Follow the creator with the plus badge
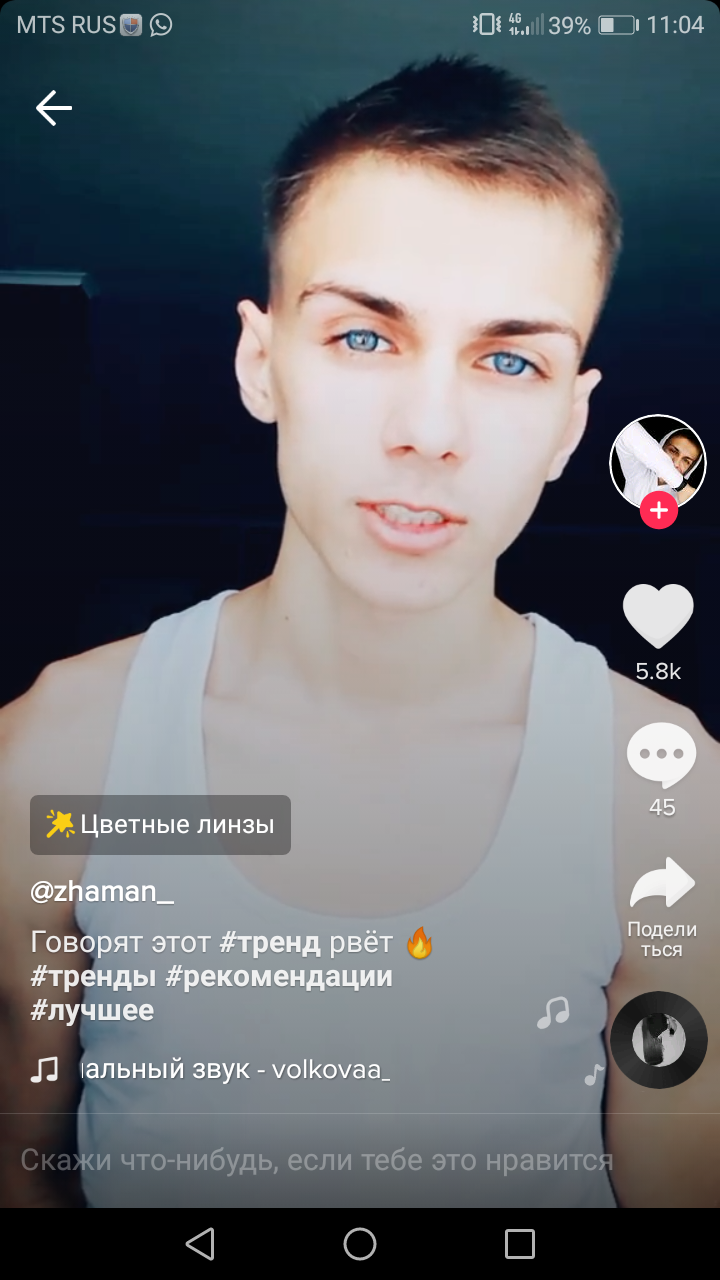This screenshot has width=720, height=1280. pyautogui.click(x=658, y=511)
